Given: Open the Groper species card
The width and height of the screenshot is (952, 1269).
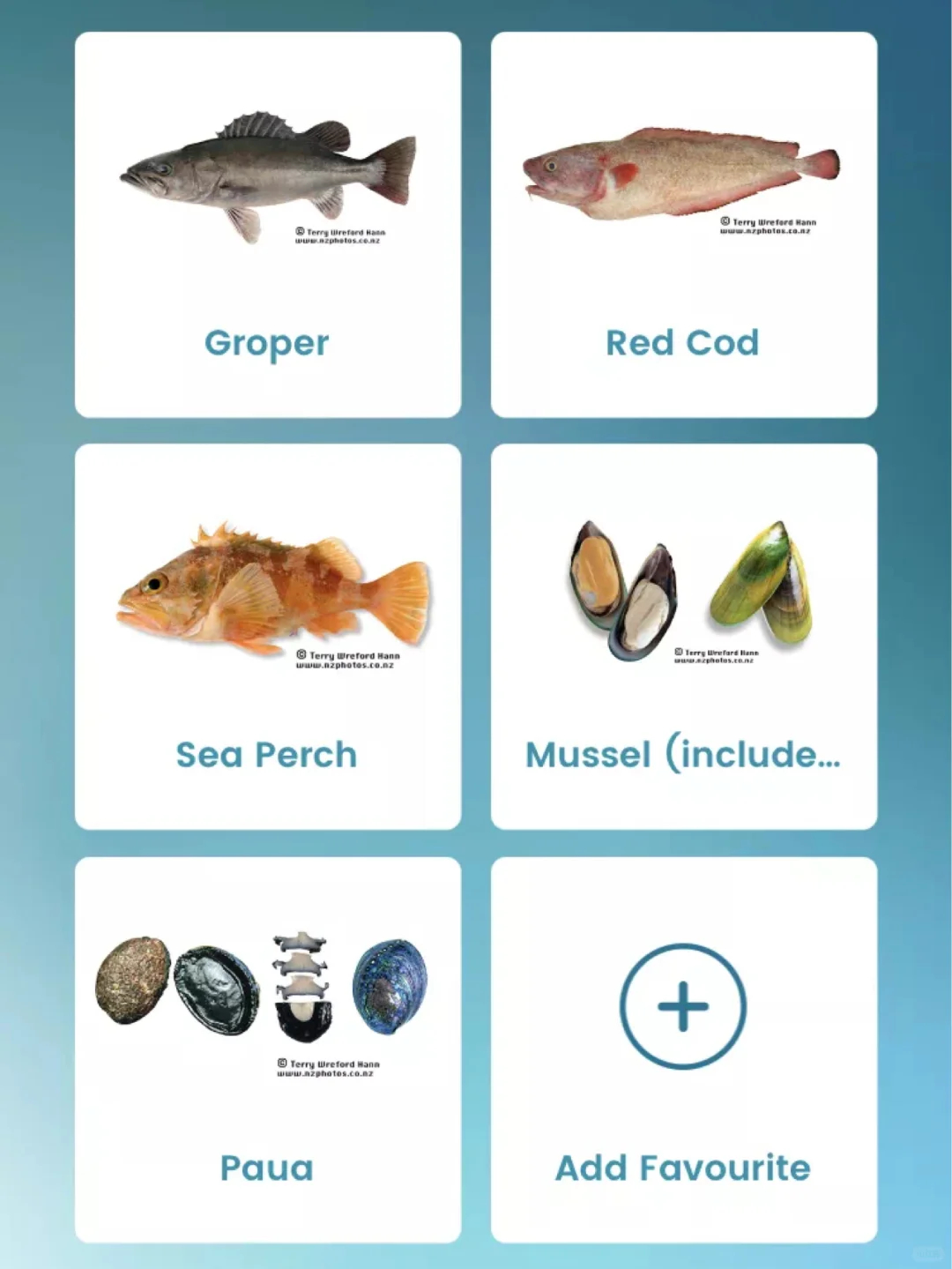Looking at the screenshot, I should [267, 225].
